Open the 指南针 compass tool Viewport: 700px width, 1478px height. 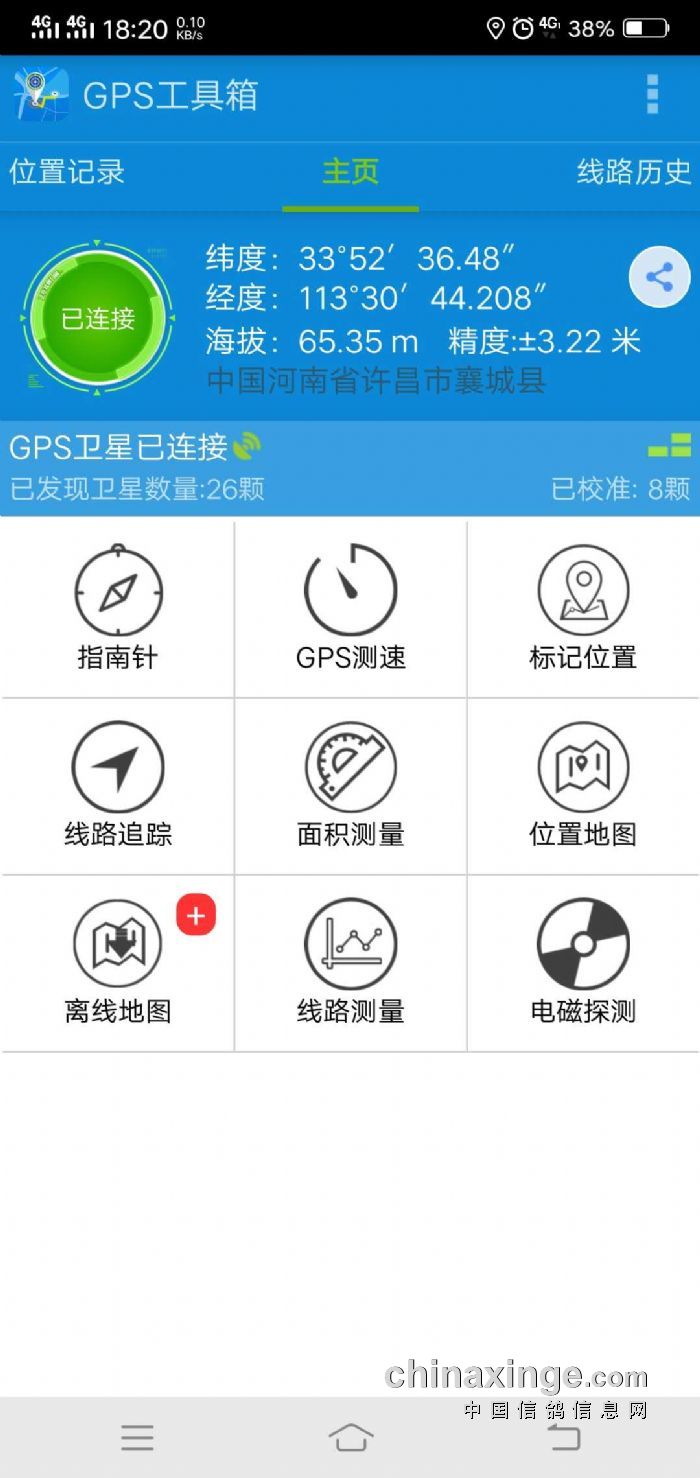pyautogui.click(x=118, y=608)
